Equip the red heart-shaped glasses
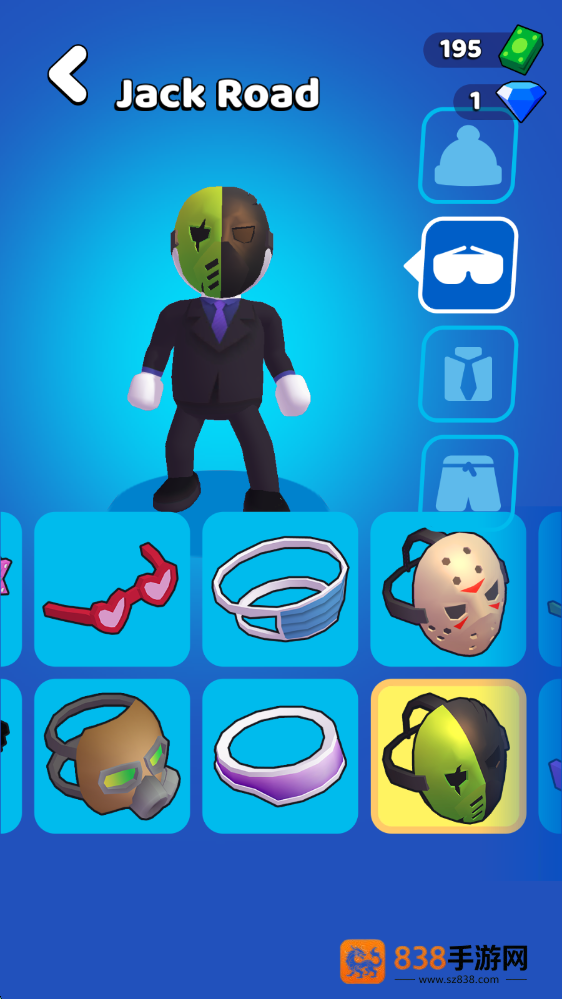The height and width of the screenshot is (999, 562). (x=112, y=589)
